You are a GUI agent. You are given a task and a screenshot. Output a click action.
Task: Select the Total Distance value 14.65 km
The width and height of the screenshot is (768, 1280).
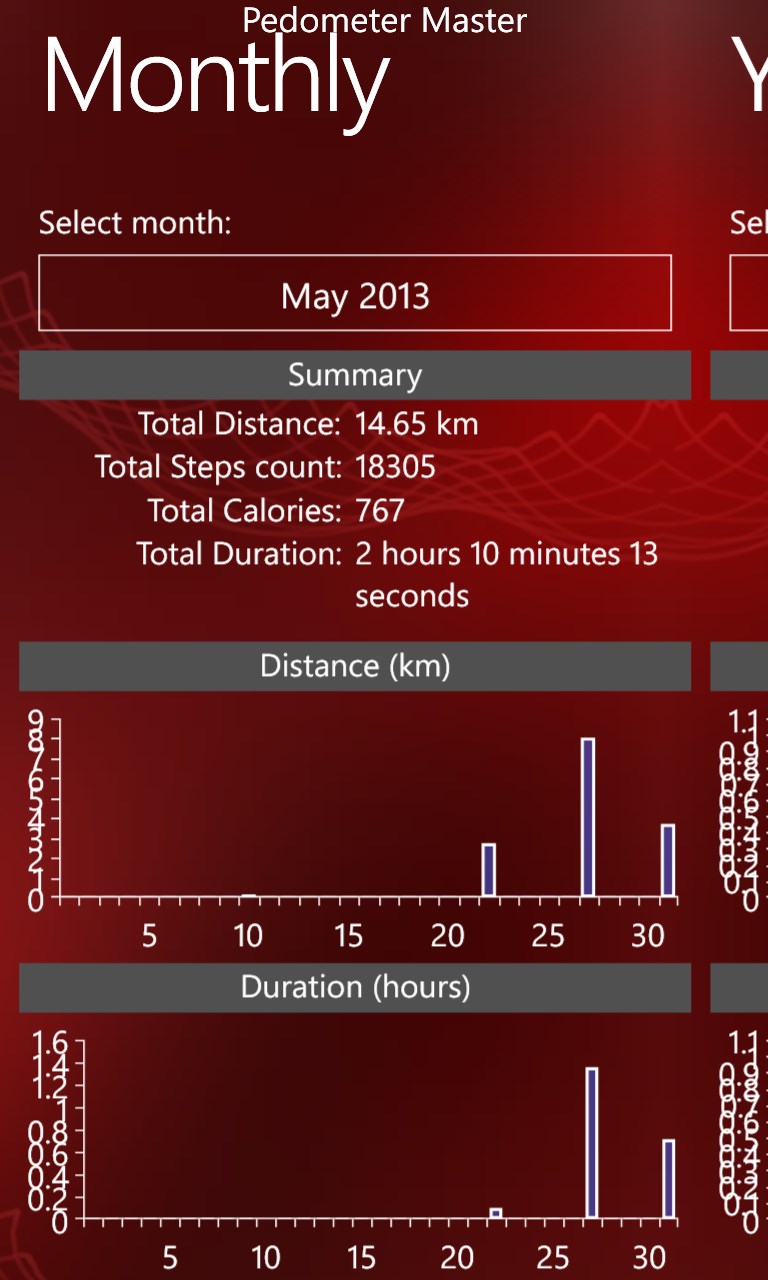click(x=417, y=424)
